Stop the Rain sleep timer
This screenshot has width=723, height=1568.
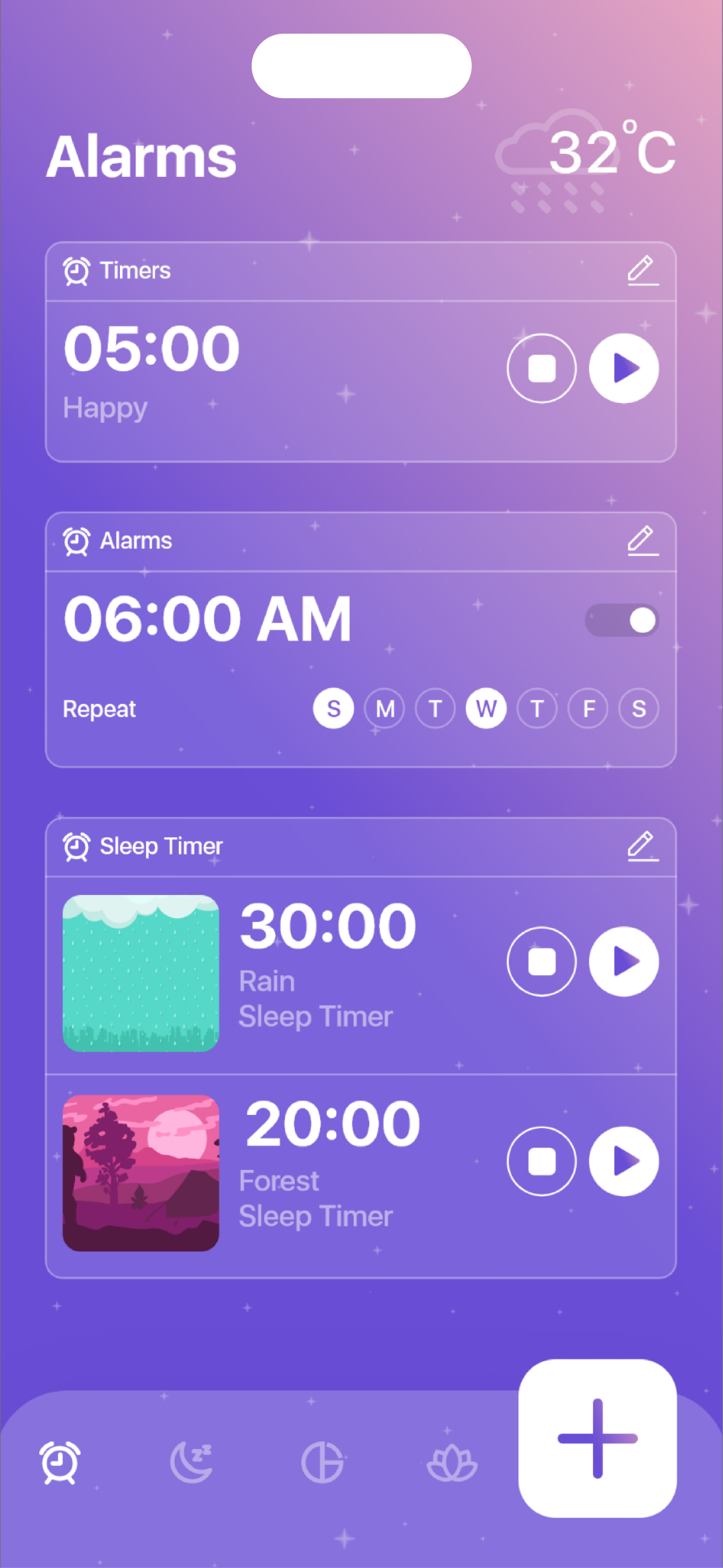click(541, 962)
